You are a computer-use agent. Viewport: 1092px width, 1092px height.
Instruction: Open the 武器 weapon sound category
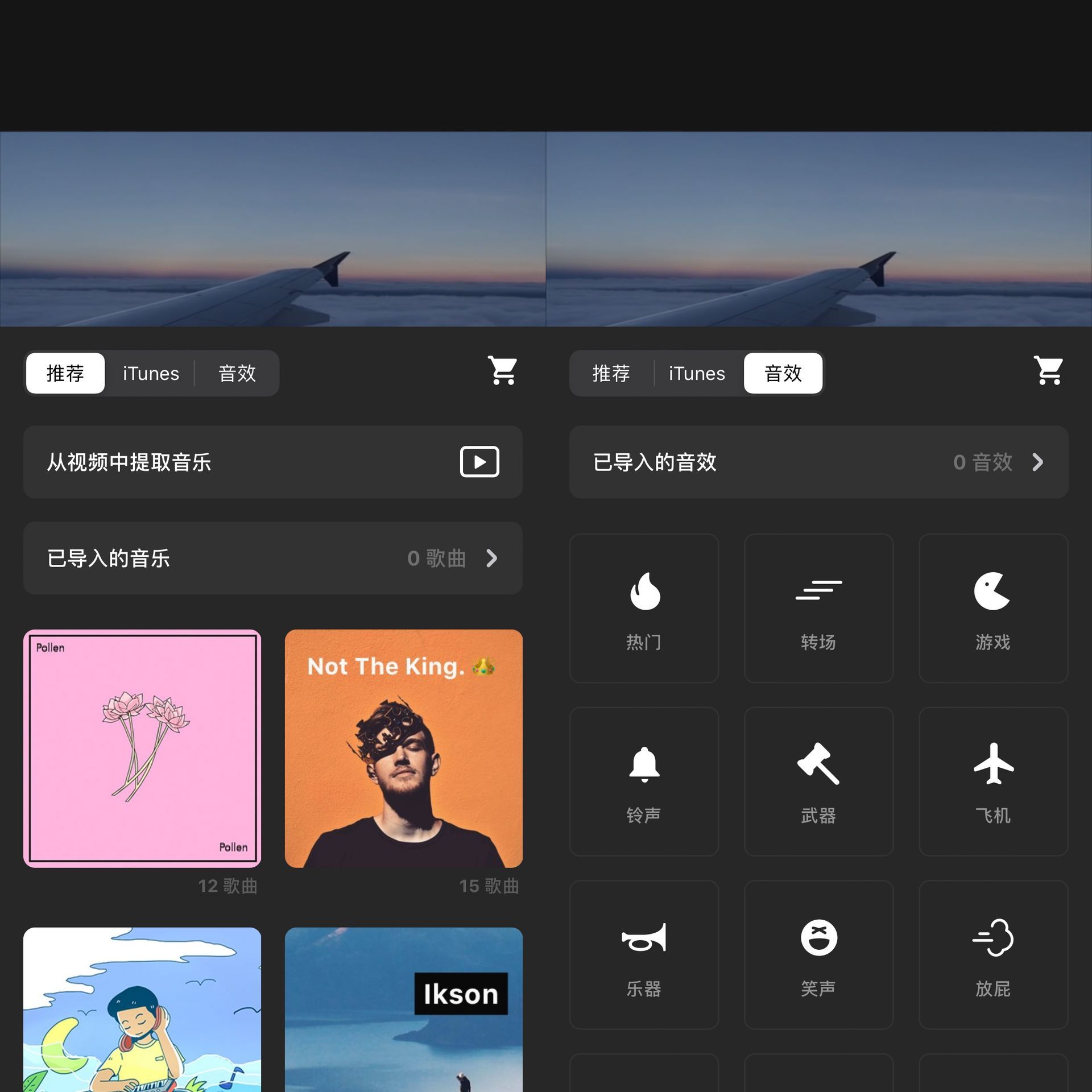[818, 781]
